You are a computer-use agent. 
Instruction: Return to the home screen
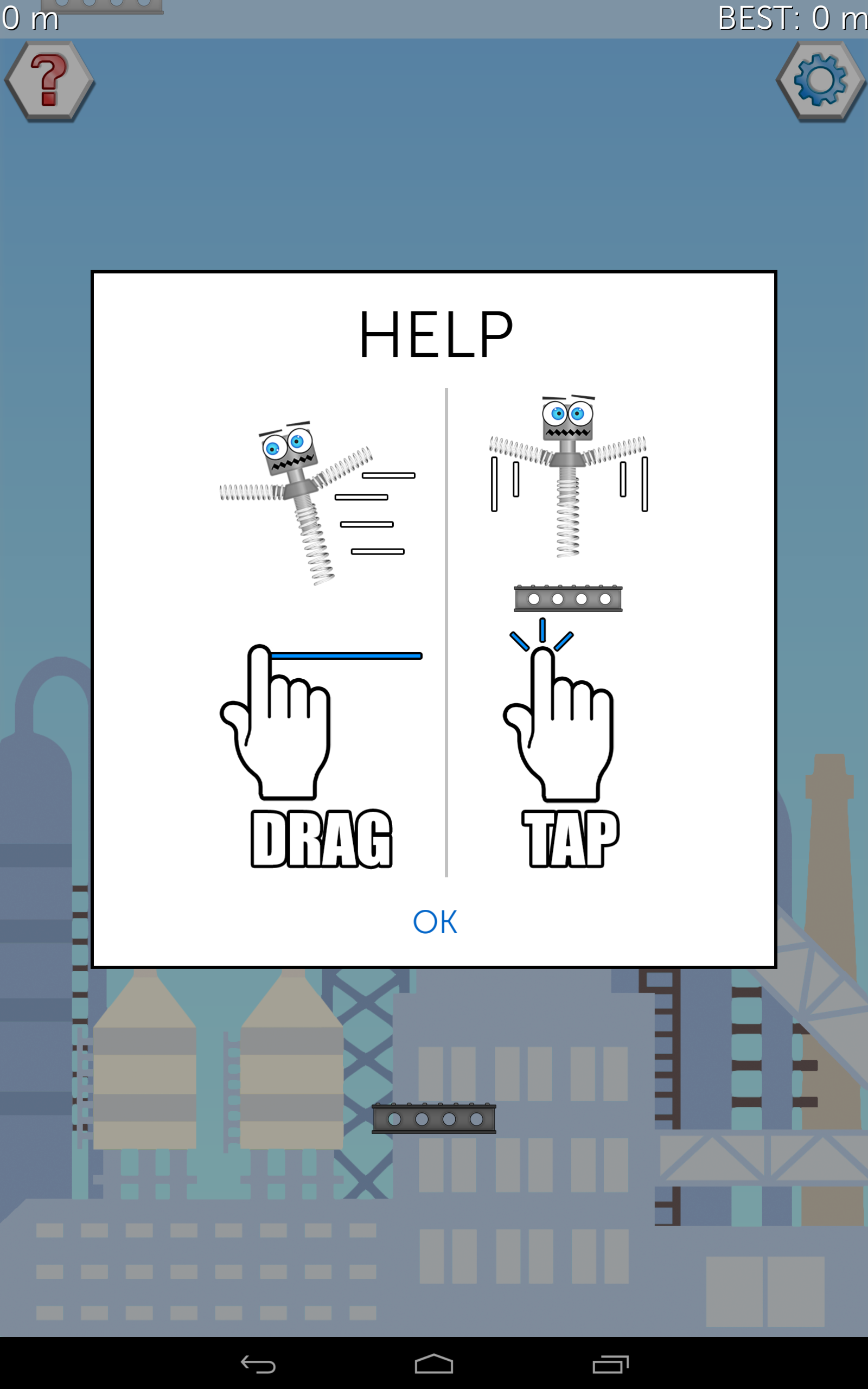[x=434, y=1365]
